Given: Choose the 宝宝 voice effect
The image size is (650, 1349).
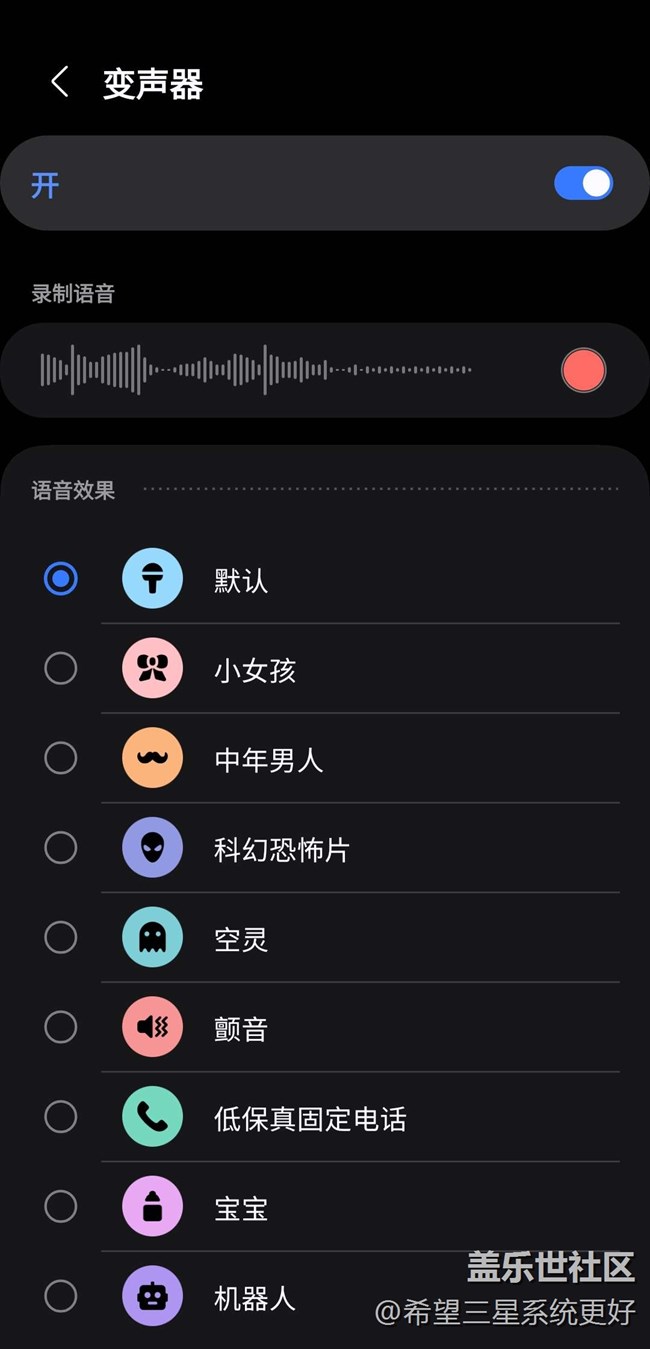Looking at the screenshot, I should [61, 1207].
